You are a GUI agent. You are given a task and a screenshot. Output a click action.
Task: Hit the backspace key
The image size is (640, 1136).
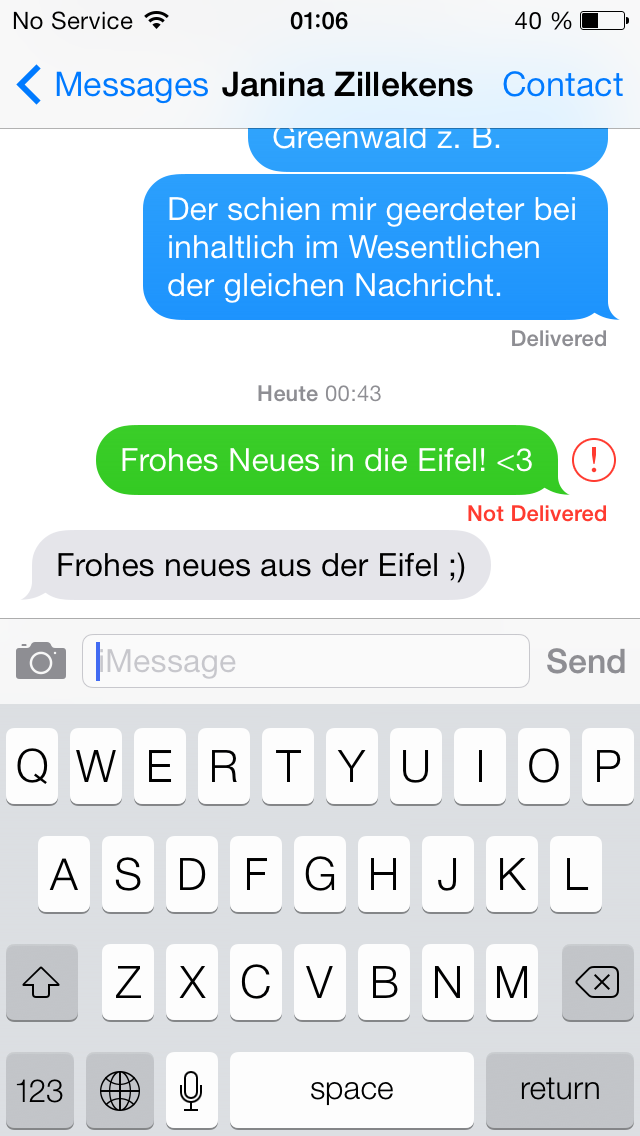tap(597, 983)
